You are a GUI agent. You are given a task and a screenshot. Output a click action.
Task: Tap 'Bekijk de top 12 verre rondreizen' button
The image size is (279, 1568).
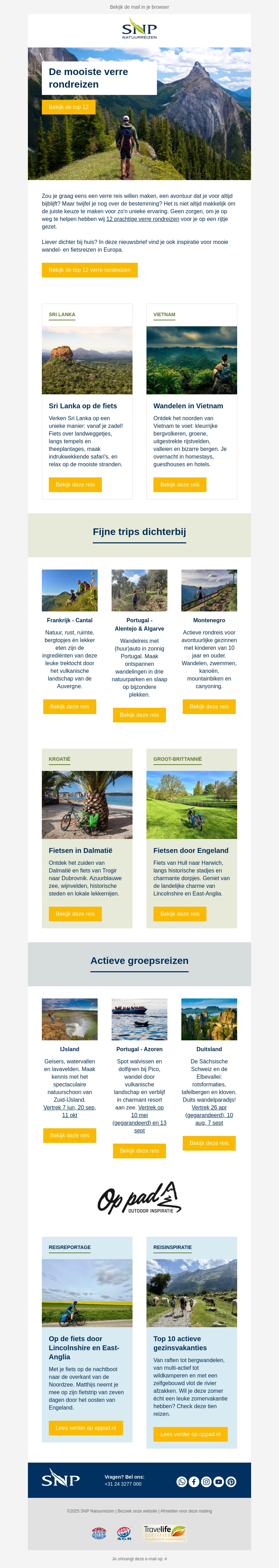click(x=89, y=270)
